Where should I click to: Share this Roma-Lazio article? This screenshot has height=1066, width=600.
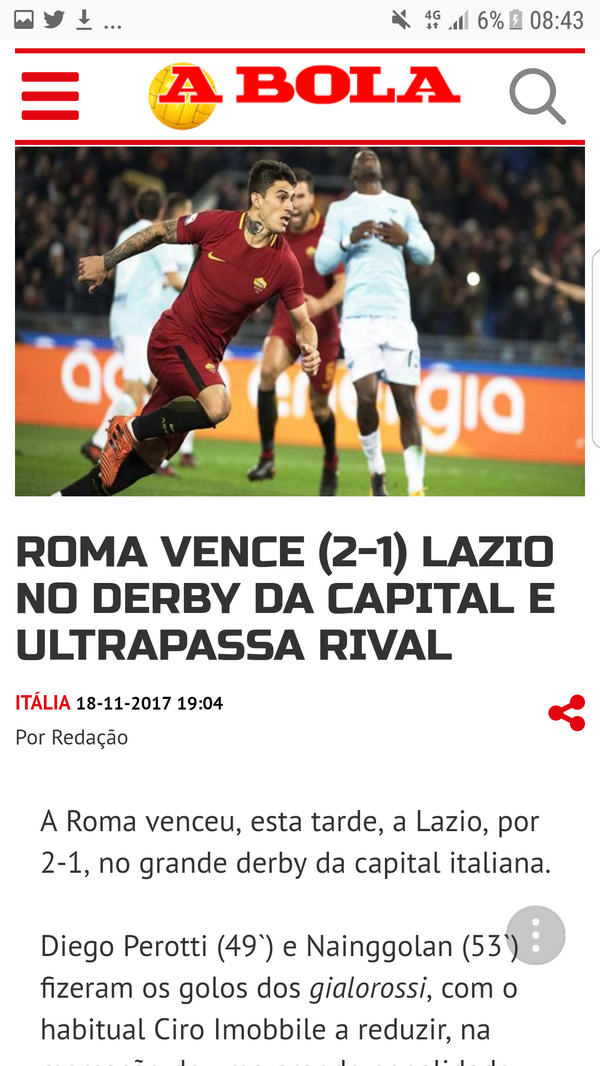(x=567, y=712)
